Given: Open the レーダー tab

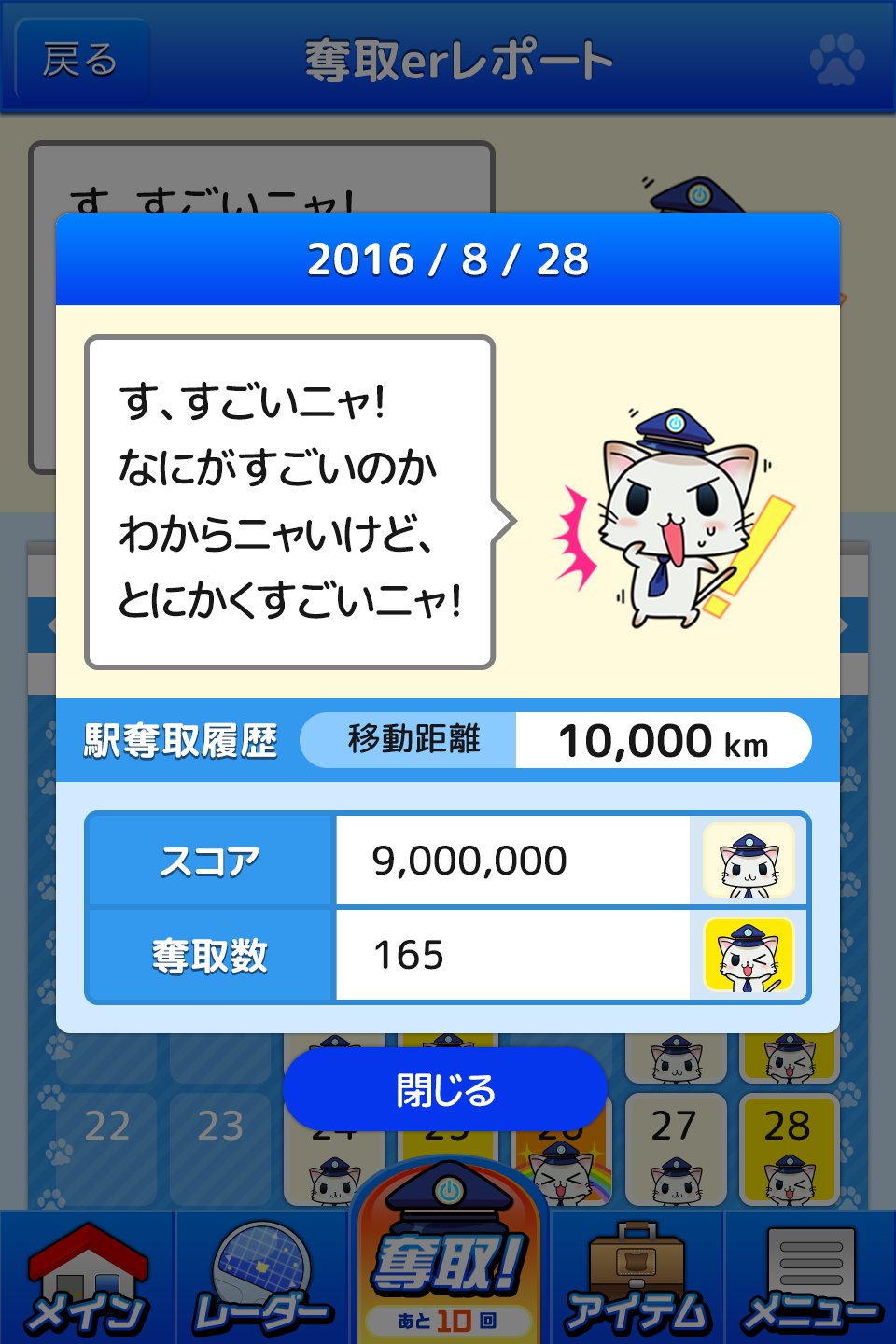Looking at the screenshot, I should click(x=262, y=1279).
